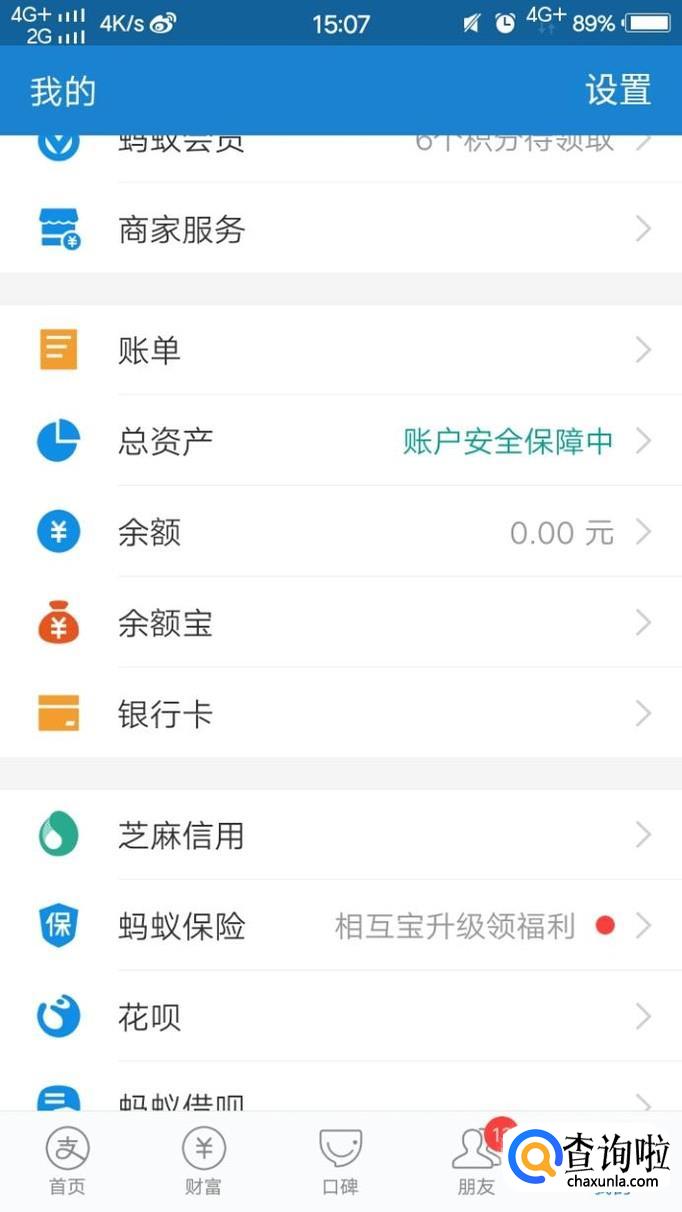Switch to the 首页 tab
Viewport: 682px width, 1212px height.
(68, 1161)
